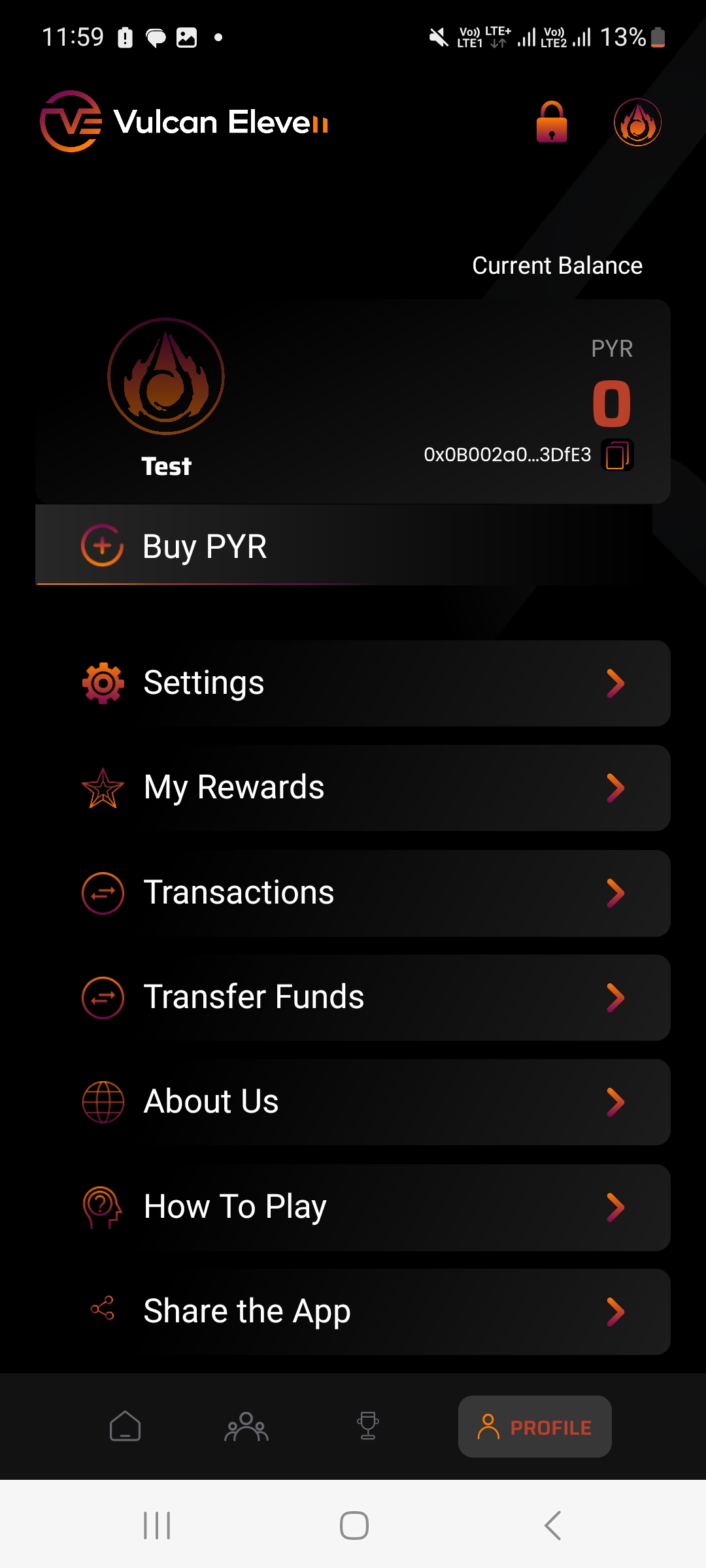Select the Profile tab

point(535,1427)
